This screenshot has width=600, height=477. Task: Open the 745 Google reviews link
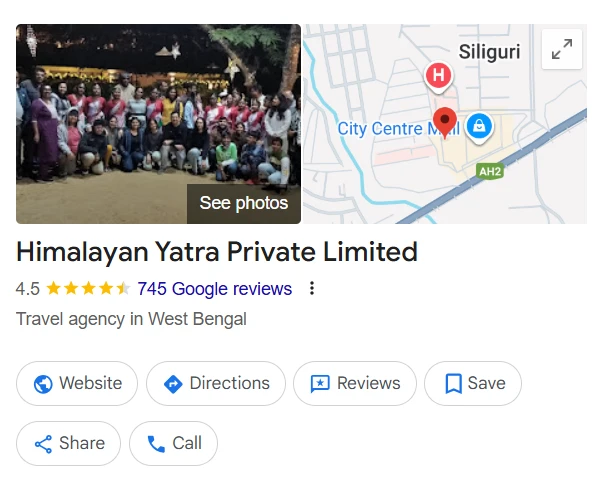[214, 289]
